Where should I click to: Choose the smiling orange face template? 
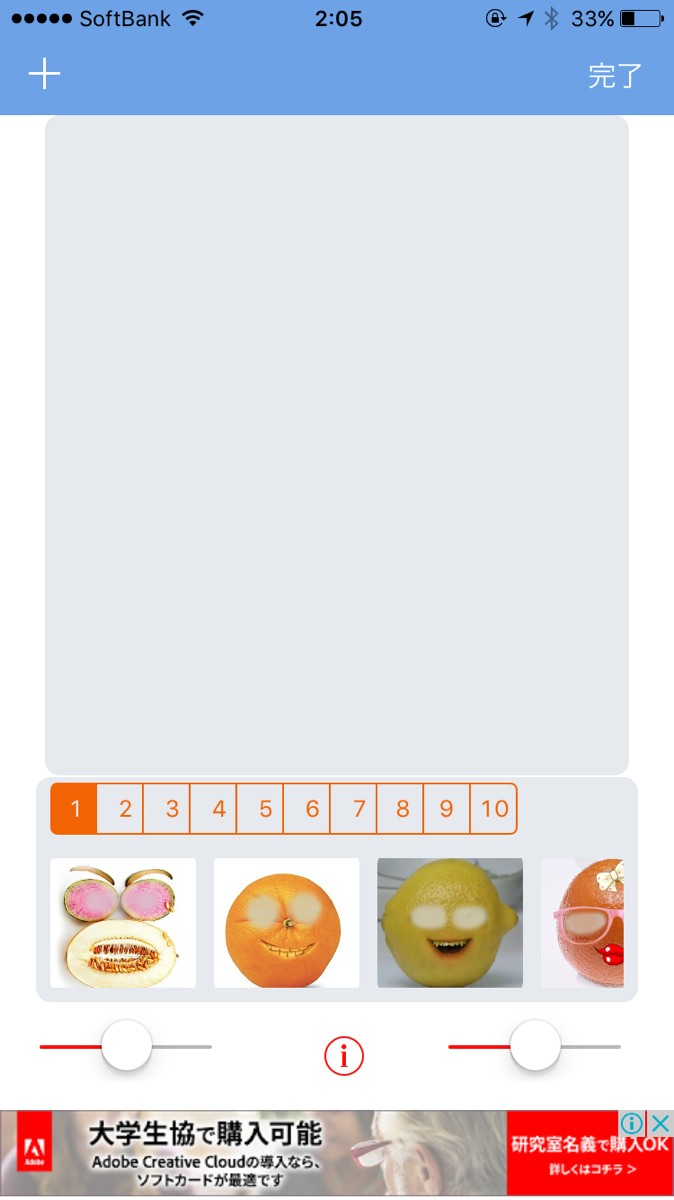pyautogui.click(x=286, y=923)
